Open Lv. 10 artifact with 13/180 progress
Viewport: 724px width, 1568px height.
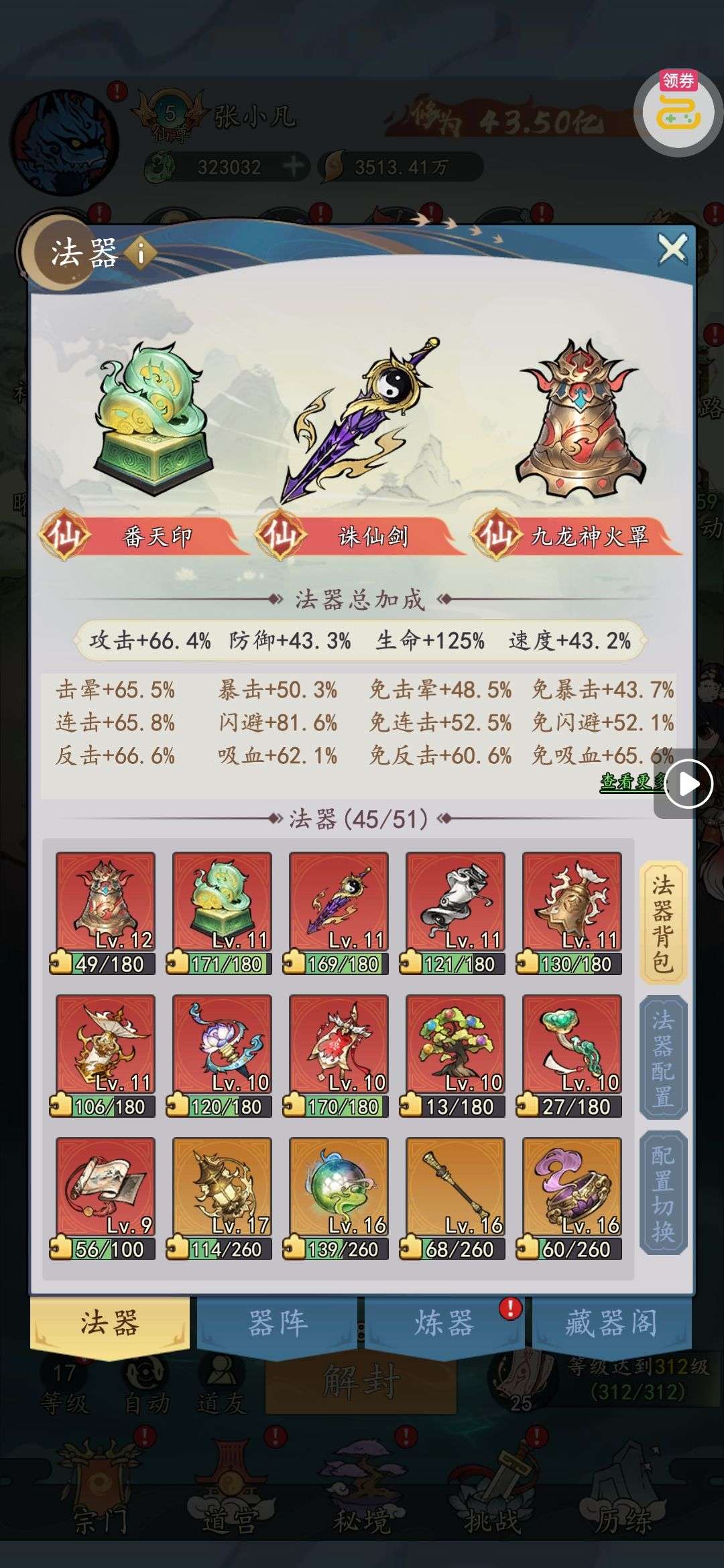[455, 1045]
